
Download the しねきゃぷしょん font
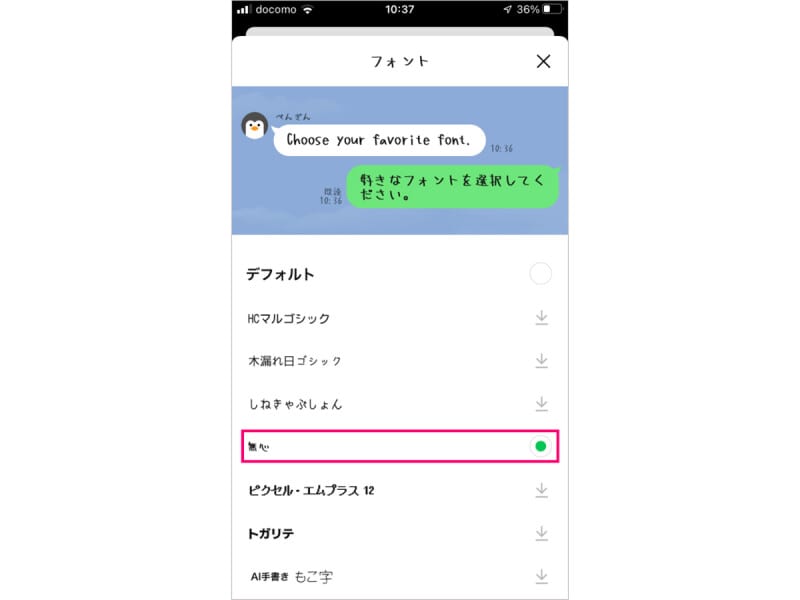[541, 404]
